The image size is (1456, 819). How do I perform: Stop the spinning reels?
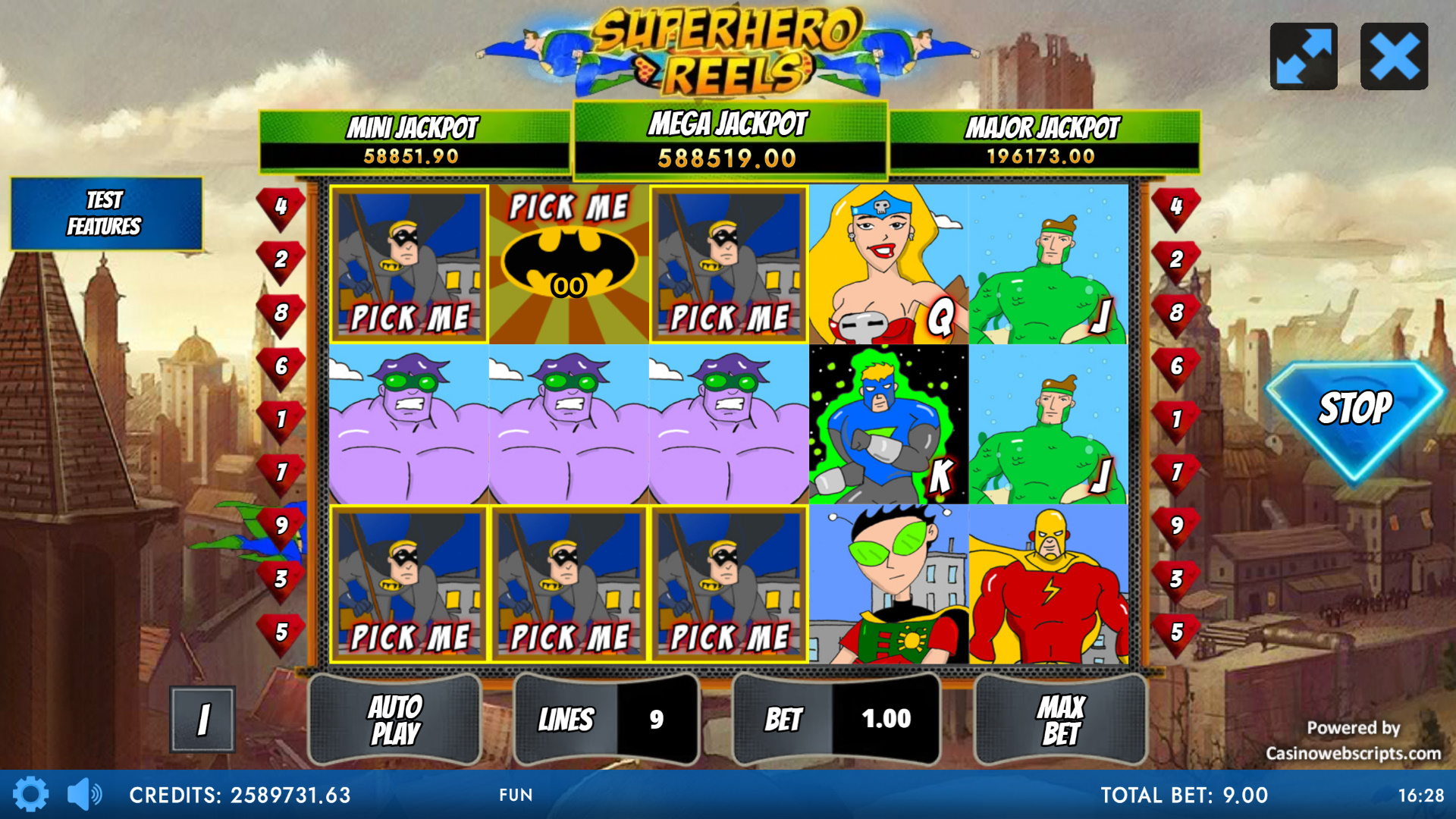coord(1354,409)
